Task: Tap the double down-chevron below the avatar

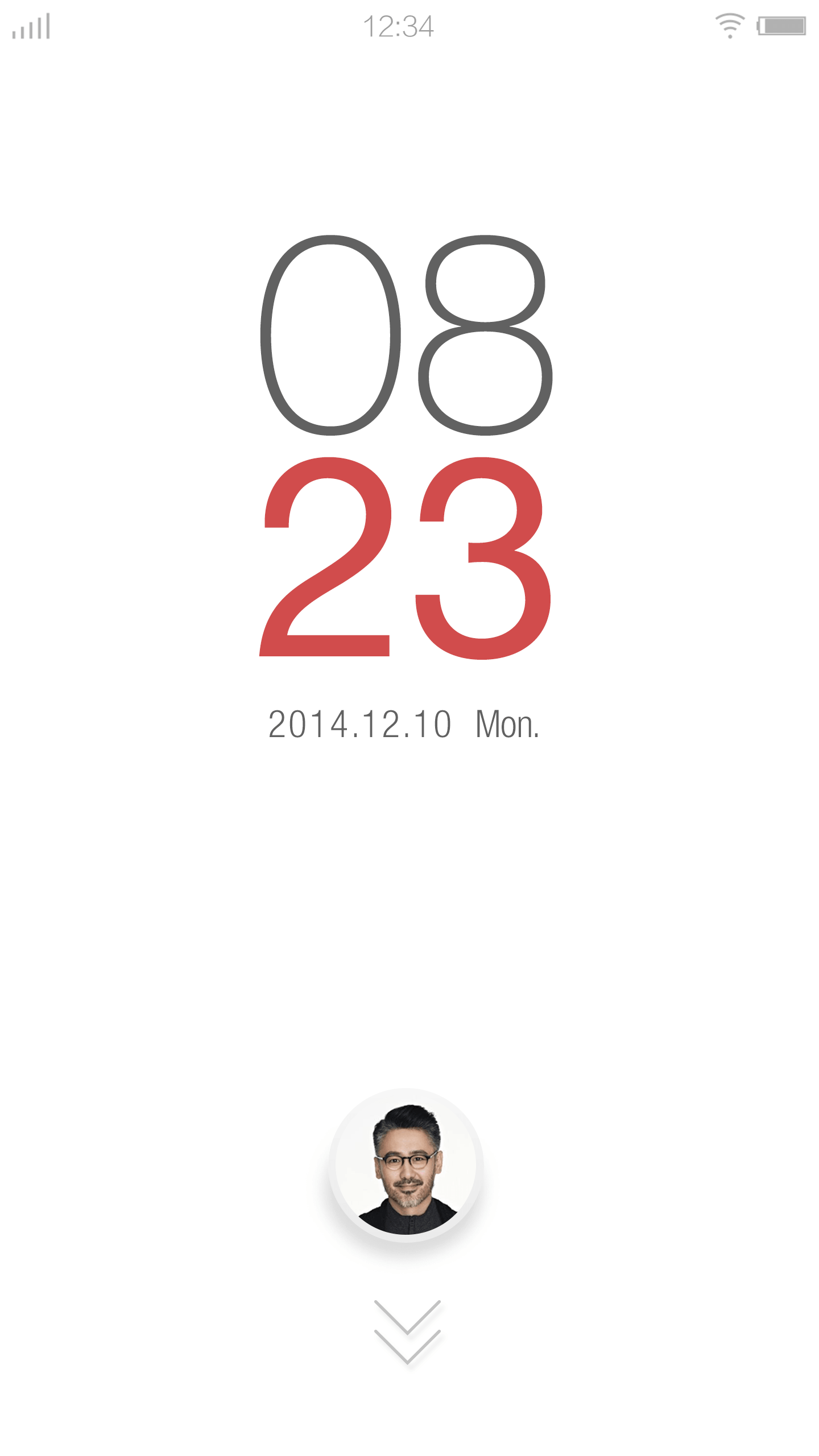Action: [407, 1331]
